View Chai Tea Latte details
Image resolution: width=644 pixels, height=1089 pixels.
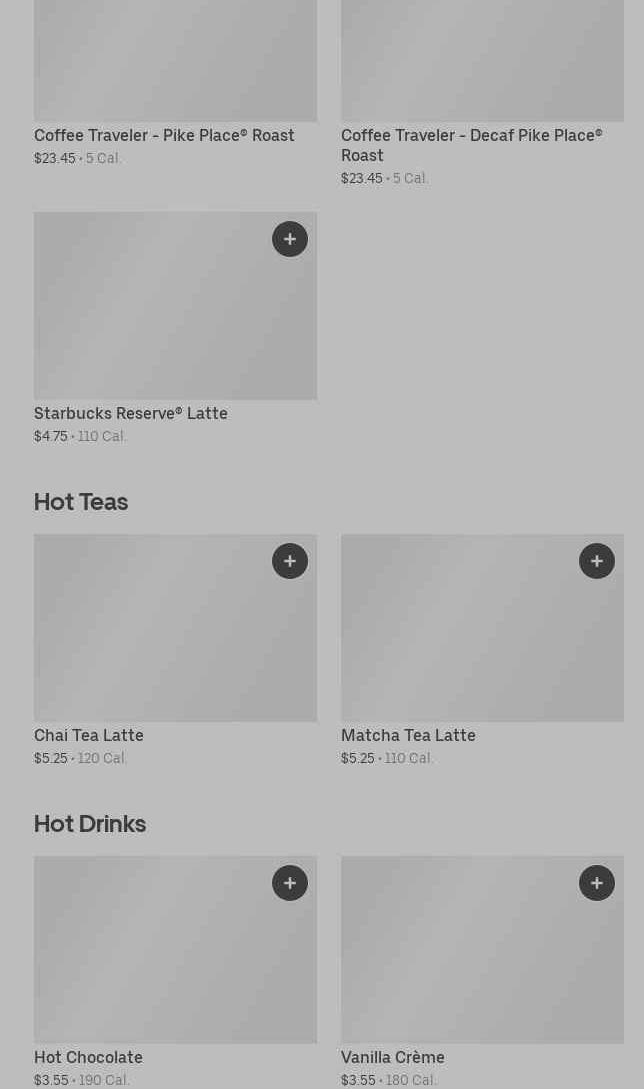(x=89, y=735)
